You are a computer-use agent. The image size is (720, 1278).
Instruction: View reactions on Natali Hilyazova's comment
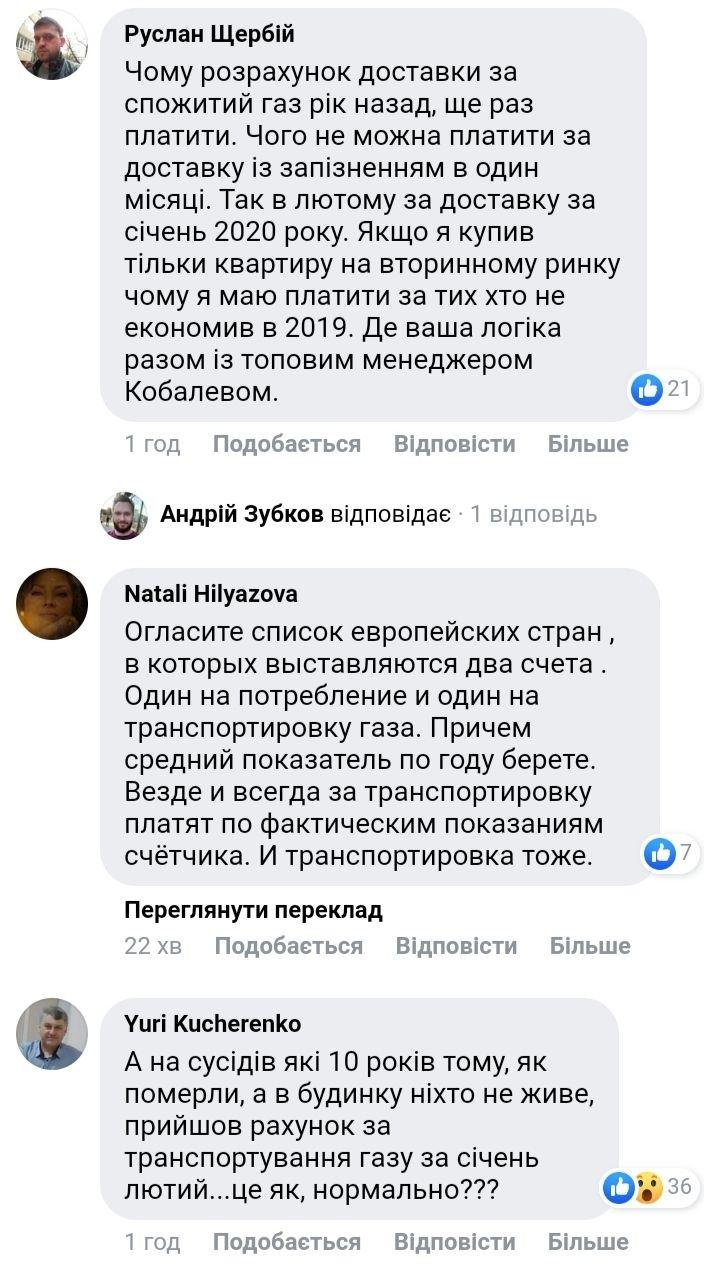point(672,853)
